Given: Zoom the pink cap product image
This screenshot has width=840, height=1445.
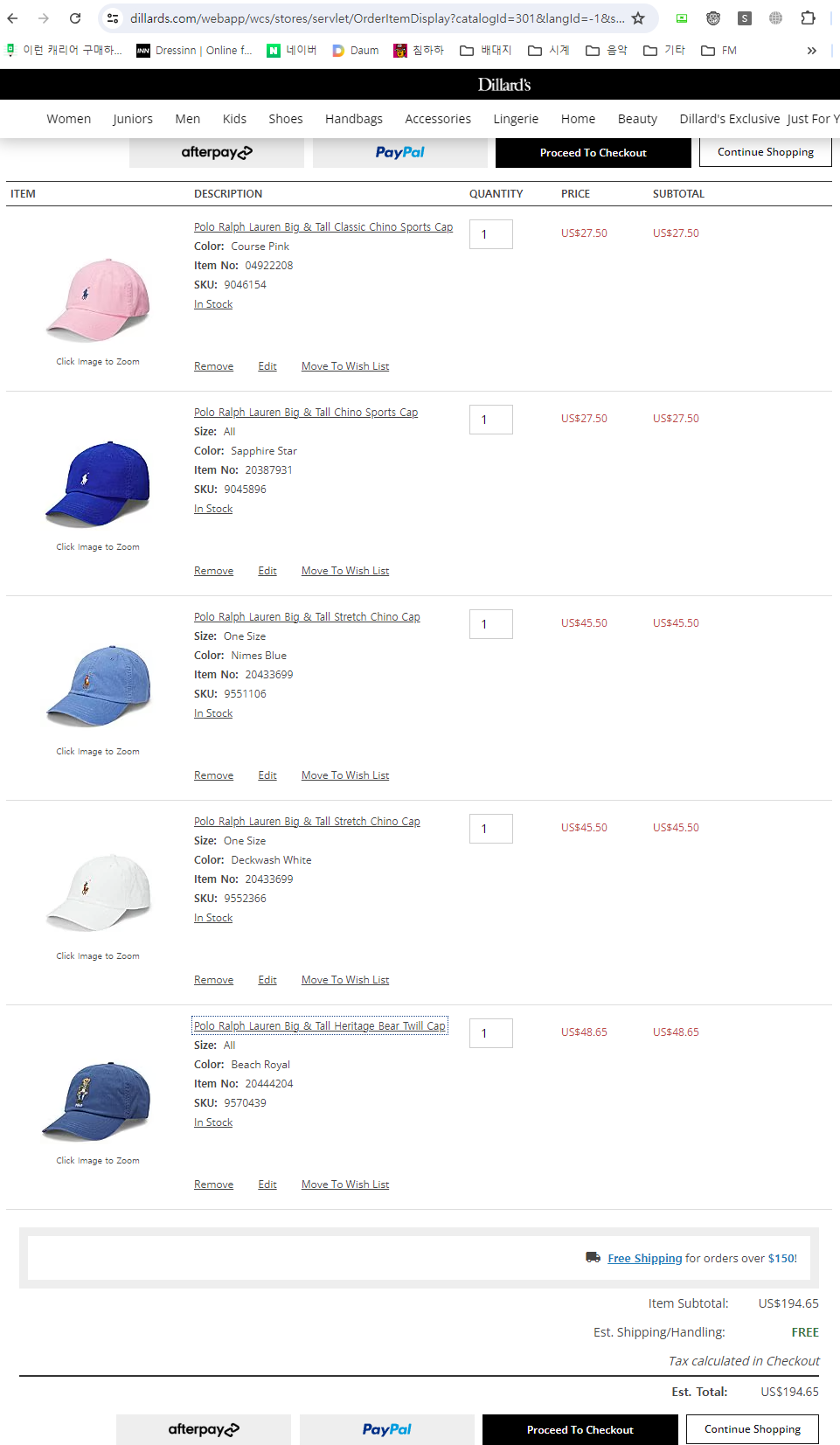Looking at the screenshot, I should pyautogui.click(x=97, y=300).
